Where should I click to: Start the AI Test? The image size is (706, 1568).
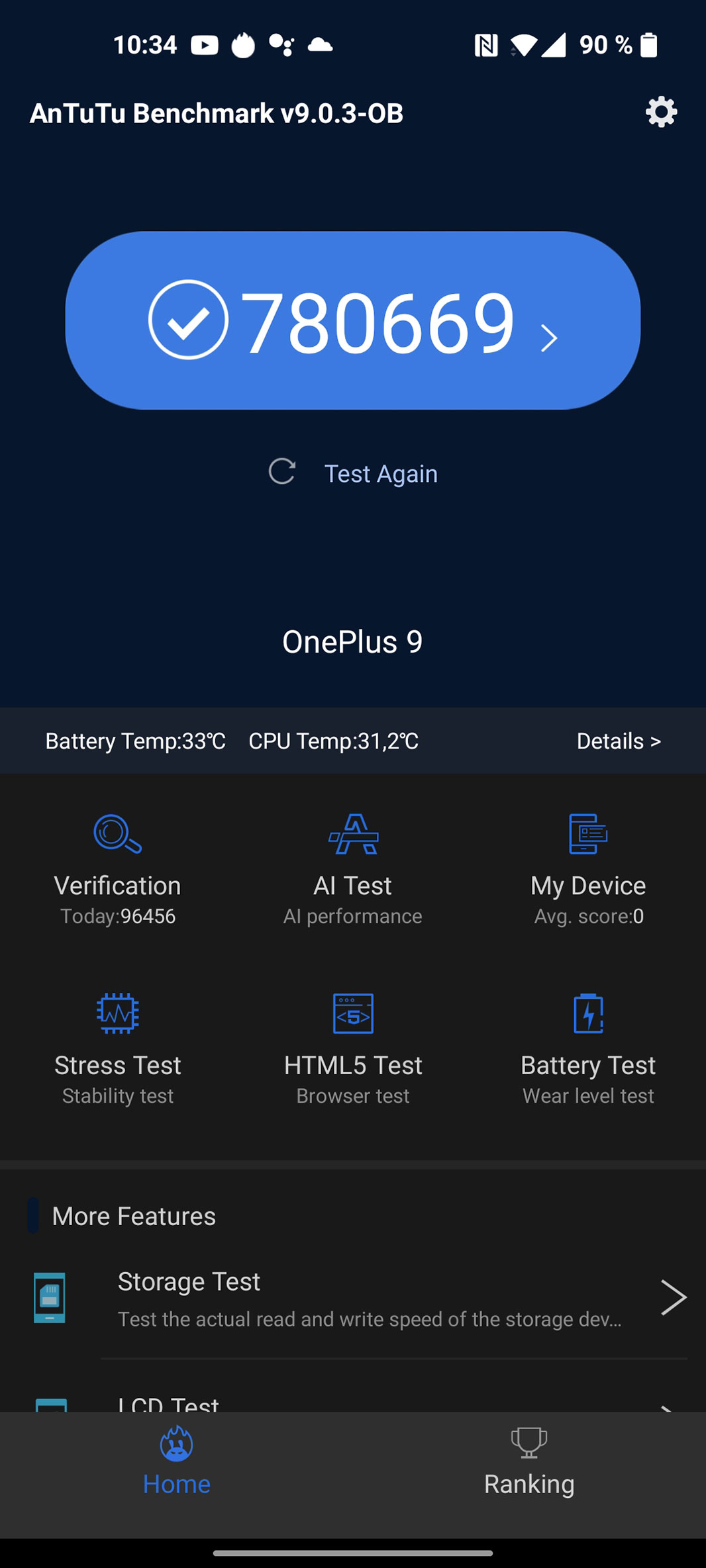[x=353, y=868]
